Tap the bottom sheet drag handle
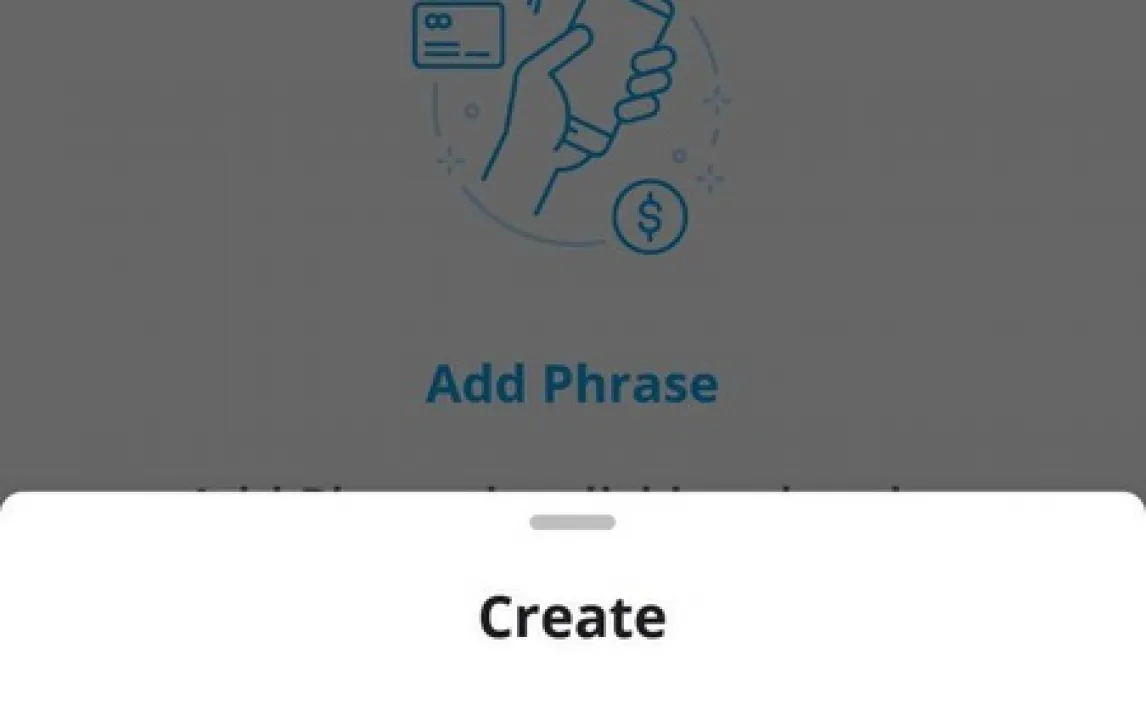 coord(572,522)
